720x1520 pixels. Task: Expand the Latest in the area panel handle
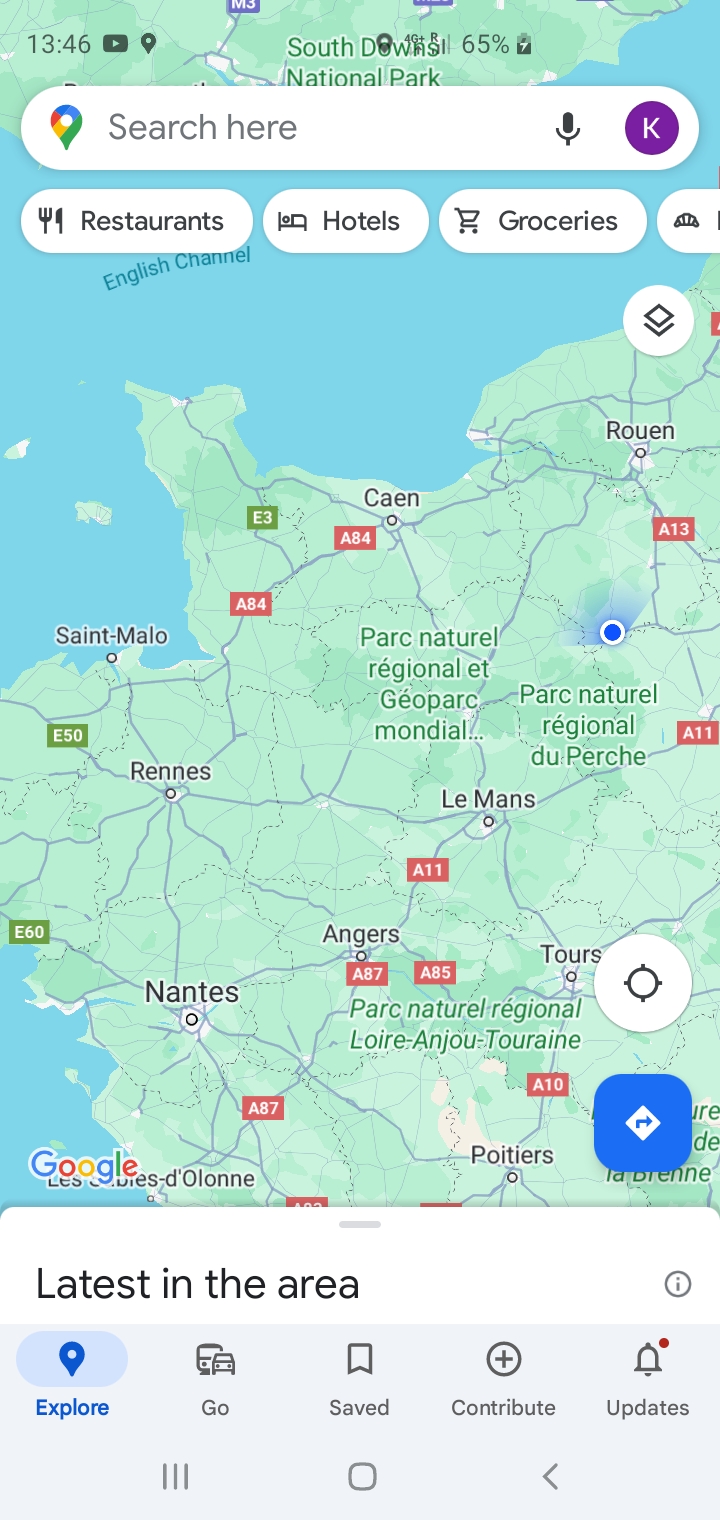pos(360,1223)
